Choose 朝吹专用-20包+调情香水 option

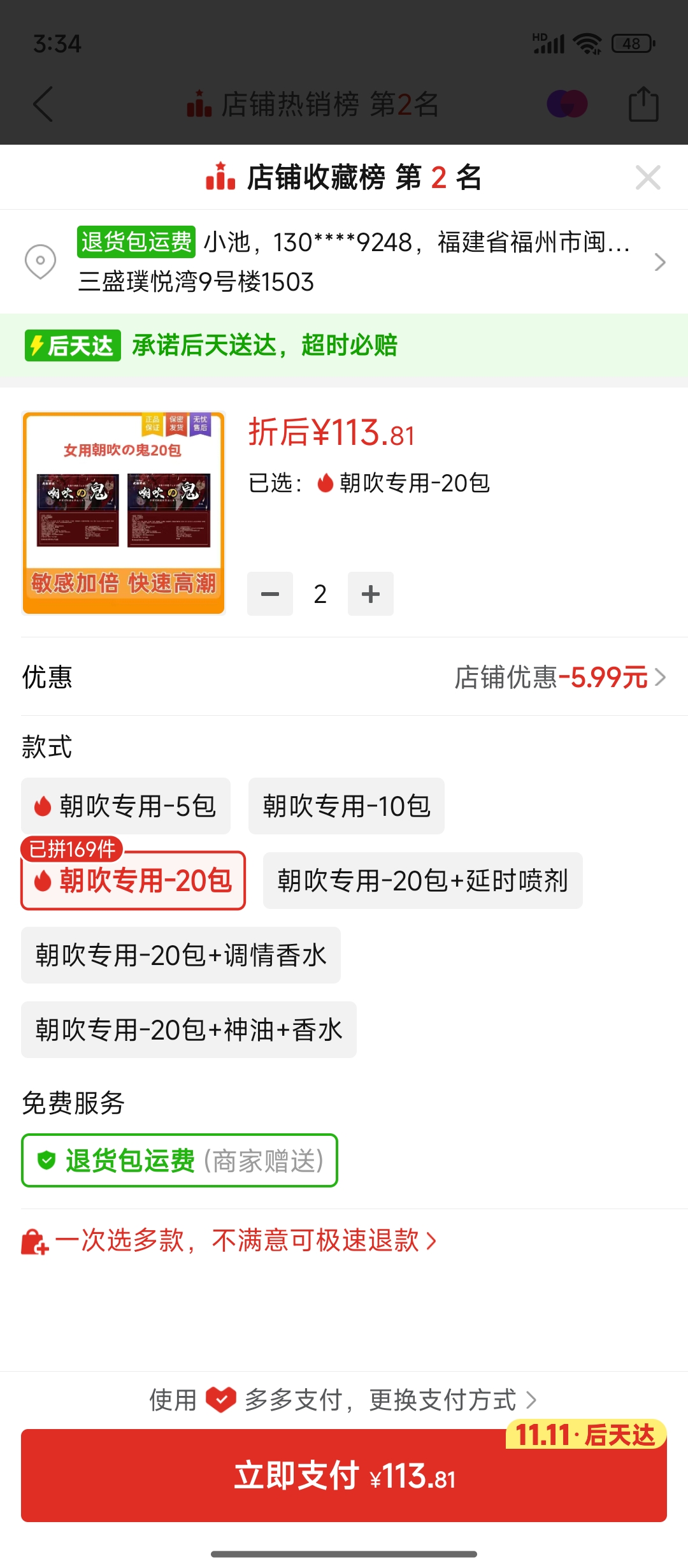point(181,955)
